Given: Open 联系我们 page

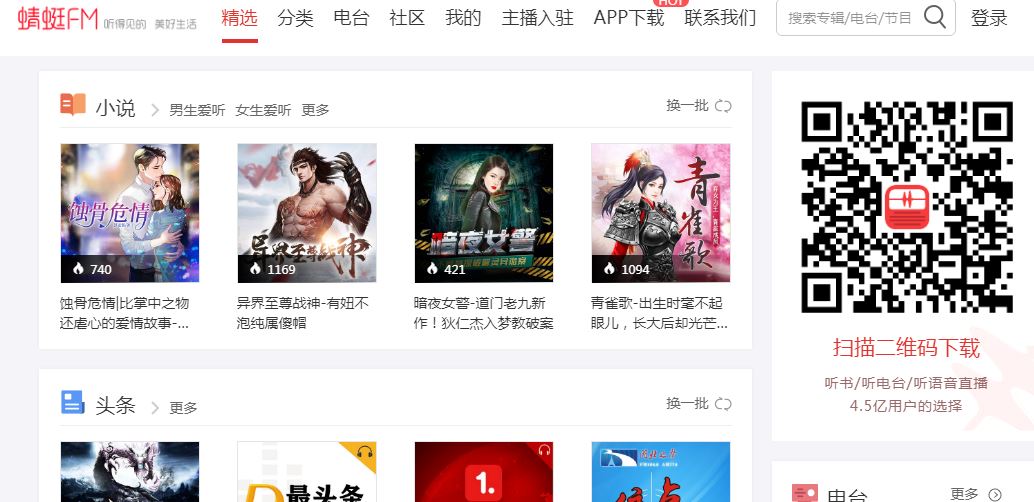Looking at the screenshot, I should [x=720, y=18].
